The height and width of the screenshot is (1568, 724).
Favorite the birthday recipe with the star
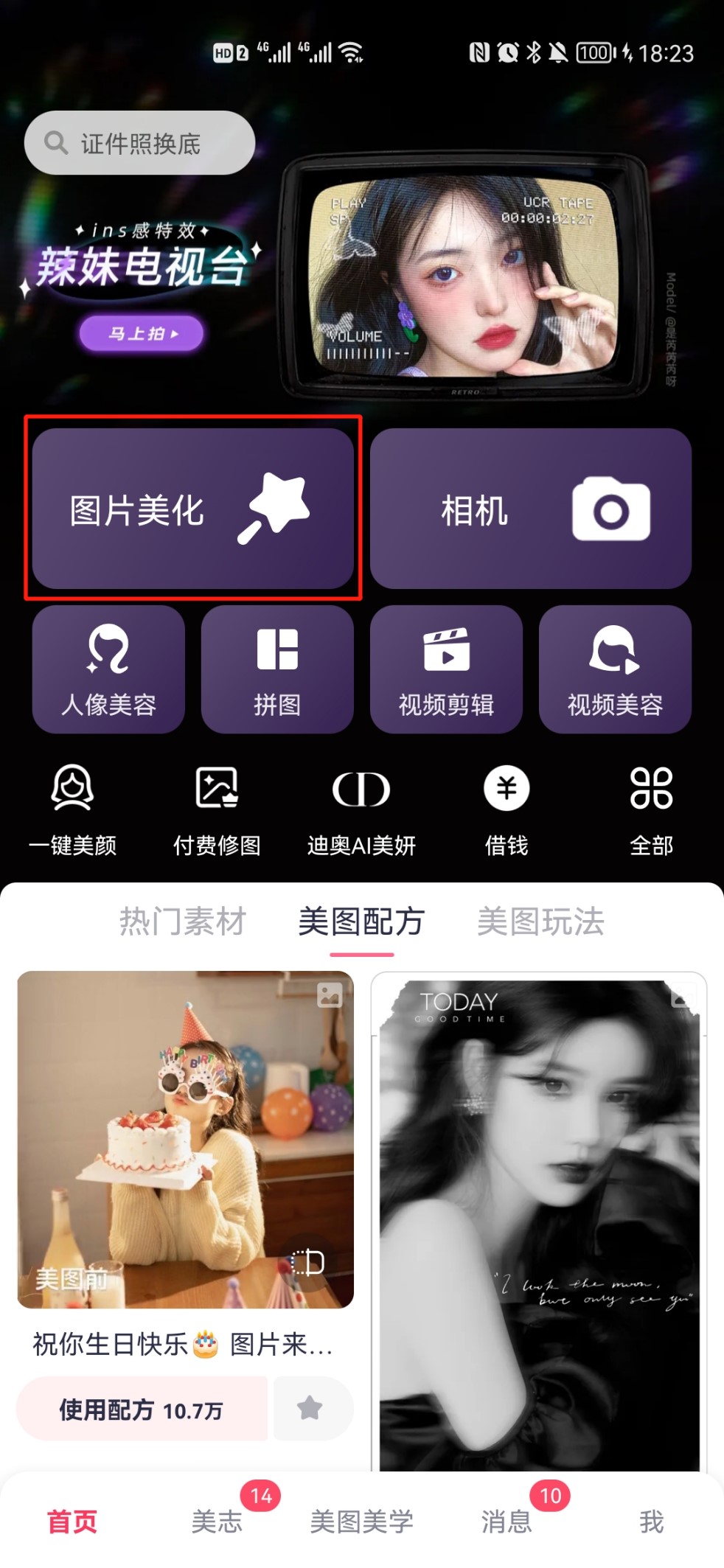point(310,1409)
